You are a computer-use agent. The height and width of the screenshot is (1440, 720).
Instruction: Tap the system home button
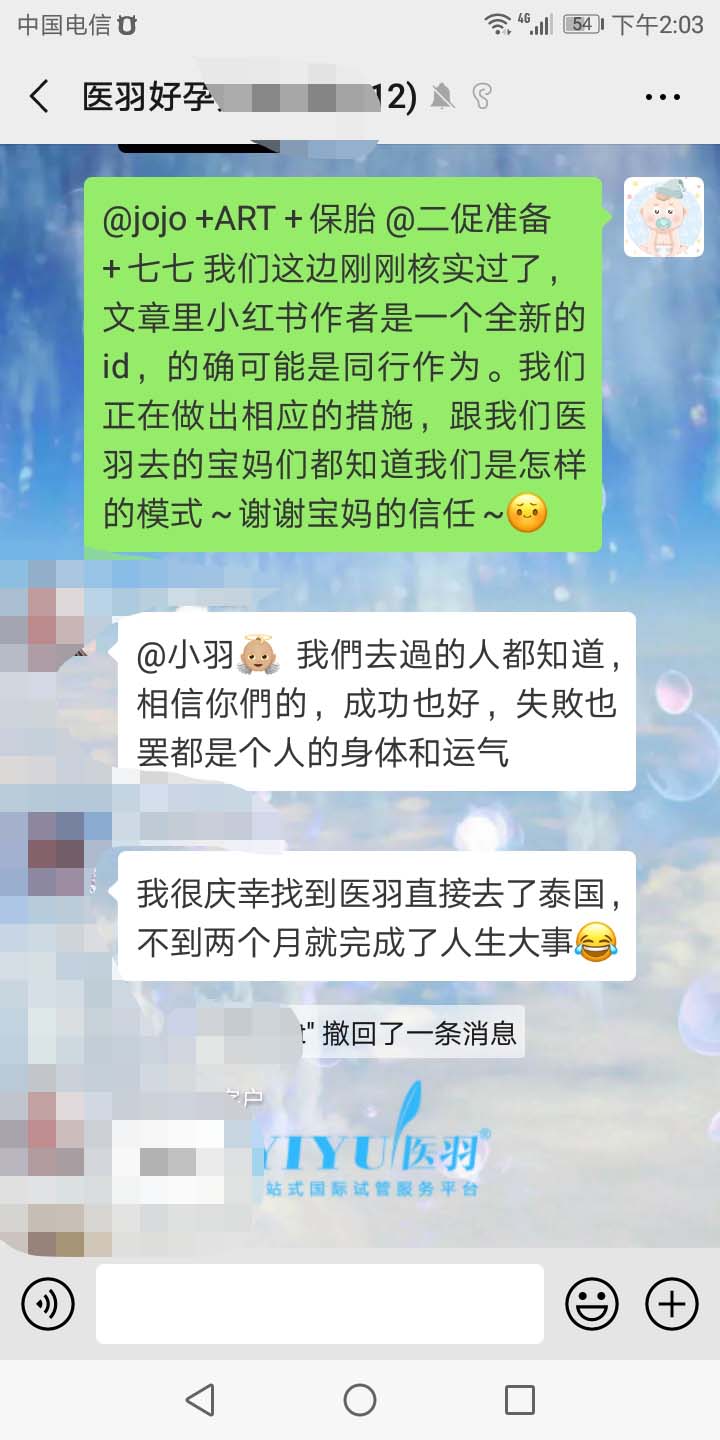pos(360,1400)
